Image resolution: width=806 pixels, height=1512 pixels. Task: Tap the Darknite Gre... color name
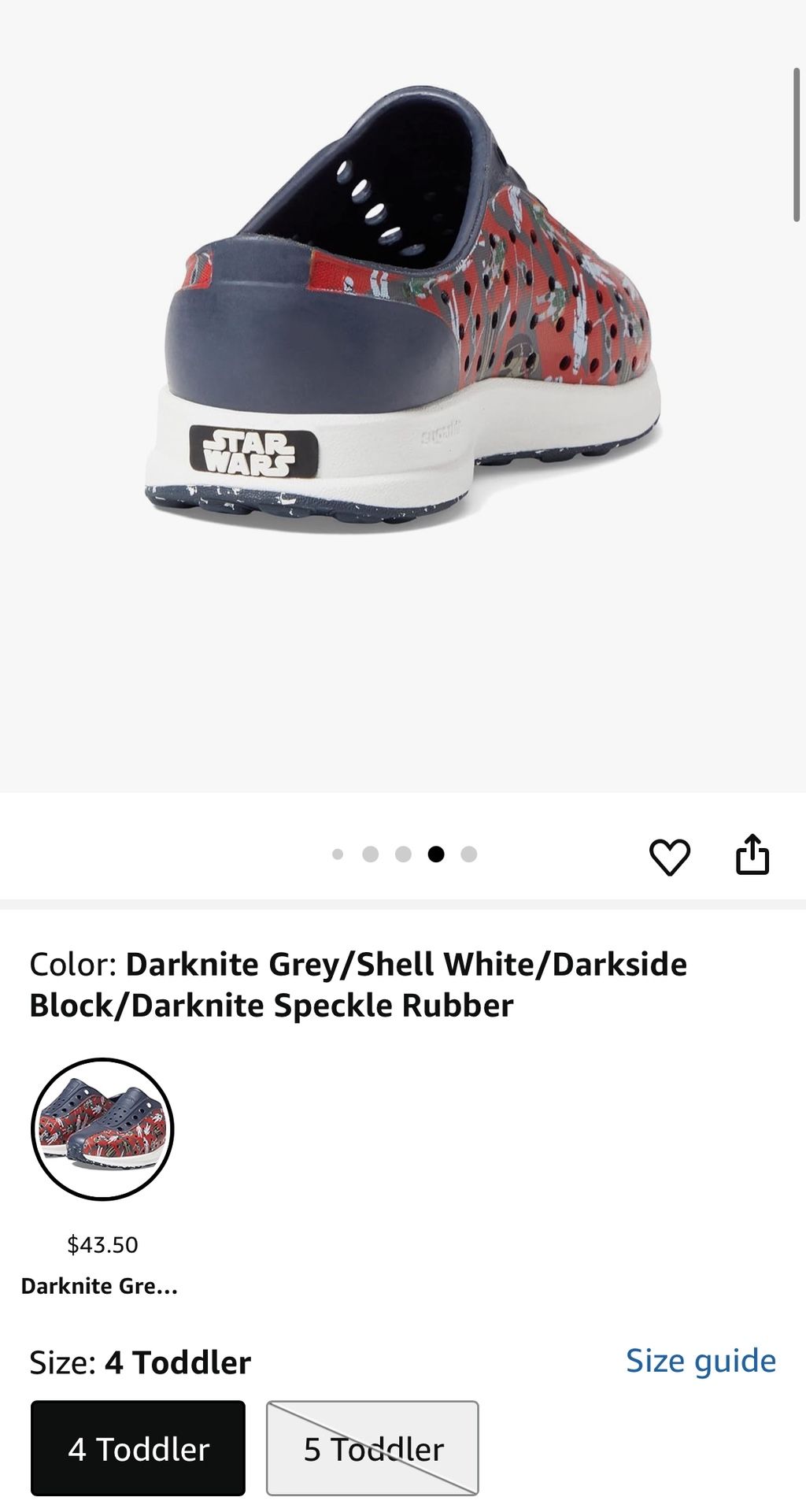click(x=98, y=1285)
